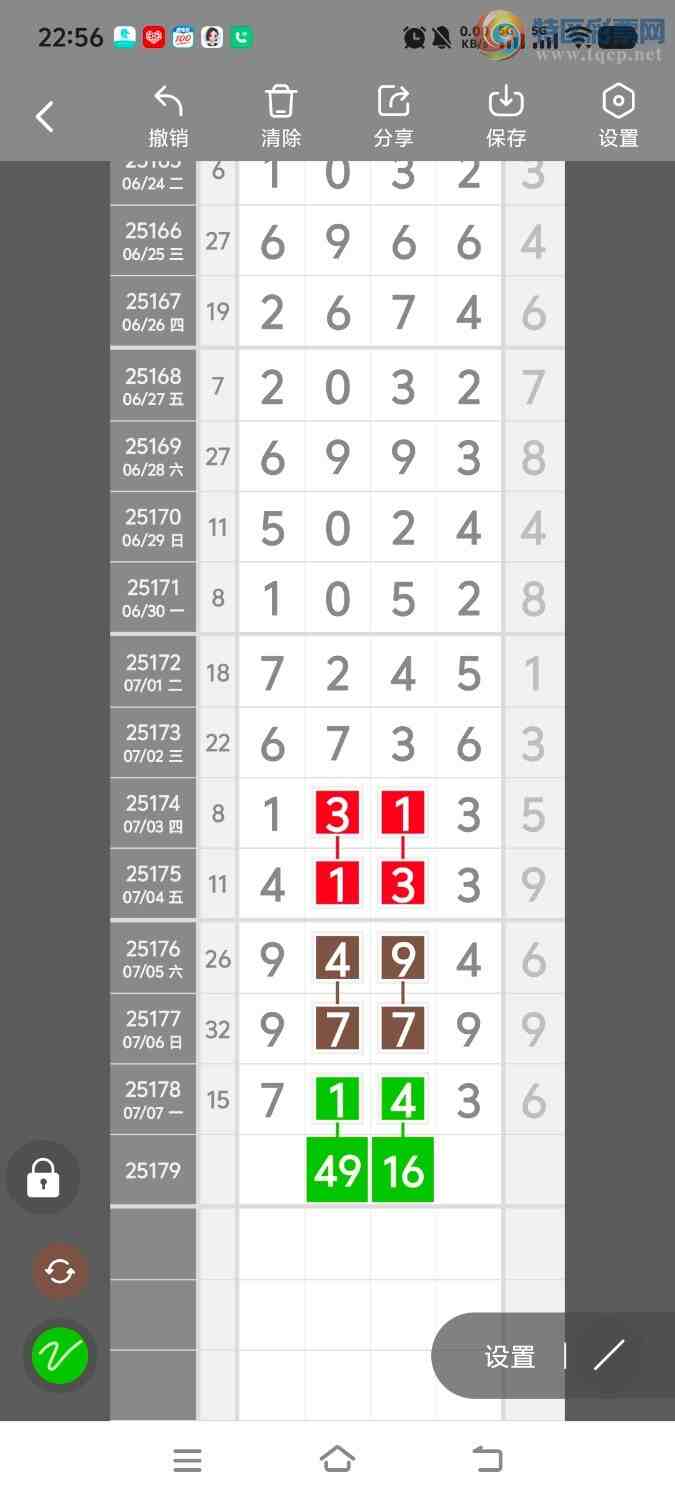
Task: Open the 设置 pill near the bottom
Action: click(510, 1356)
